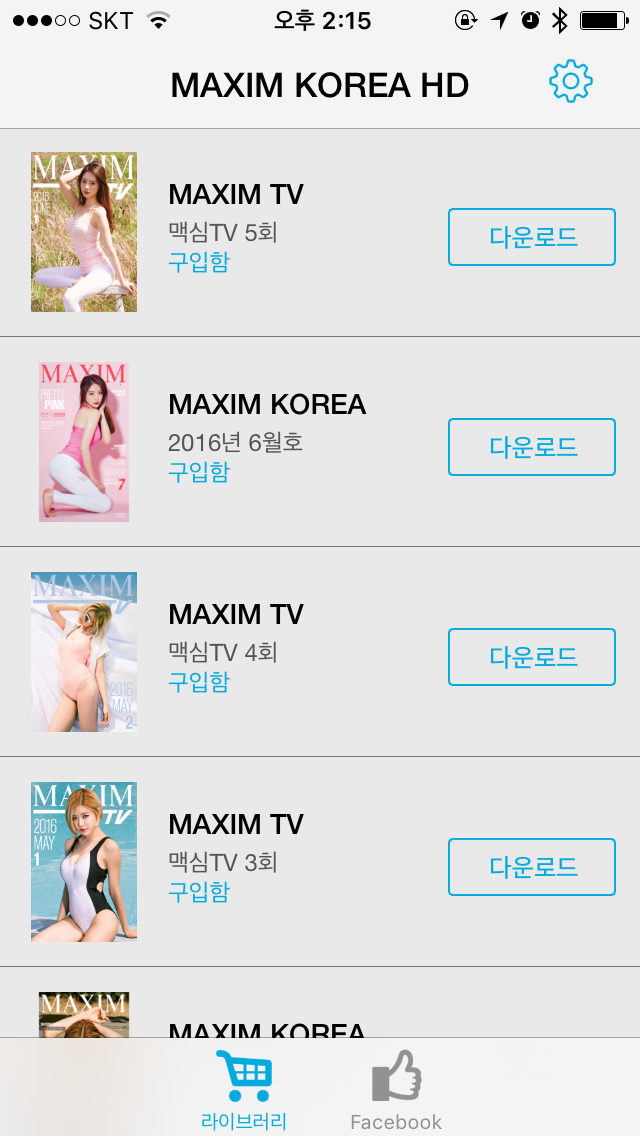Start downloading 맥심TV 3회
The height and width of the screenshot is (1136, 640).
(531, 867)
